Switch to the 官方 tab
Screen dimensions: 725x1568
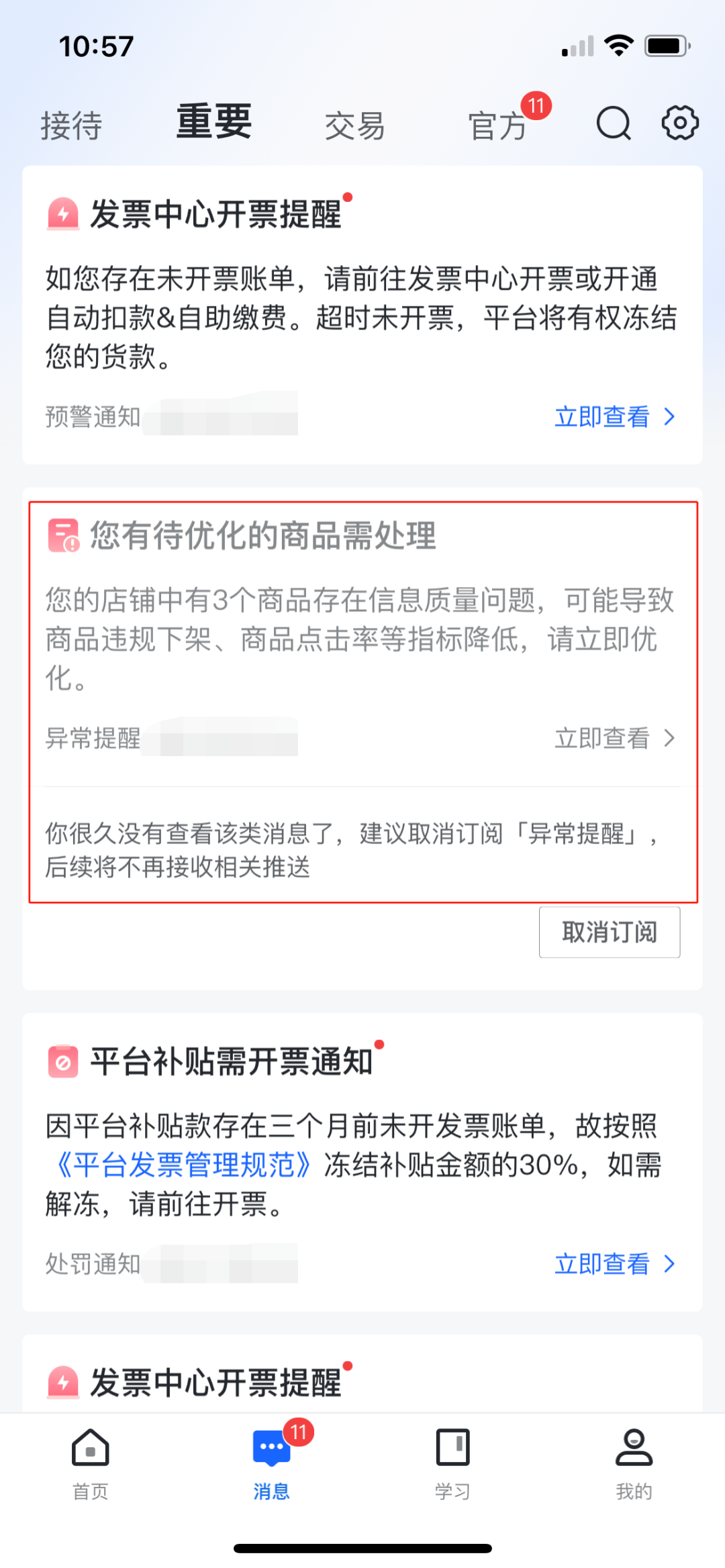click(497, 125)
